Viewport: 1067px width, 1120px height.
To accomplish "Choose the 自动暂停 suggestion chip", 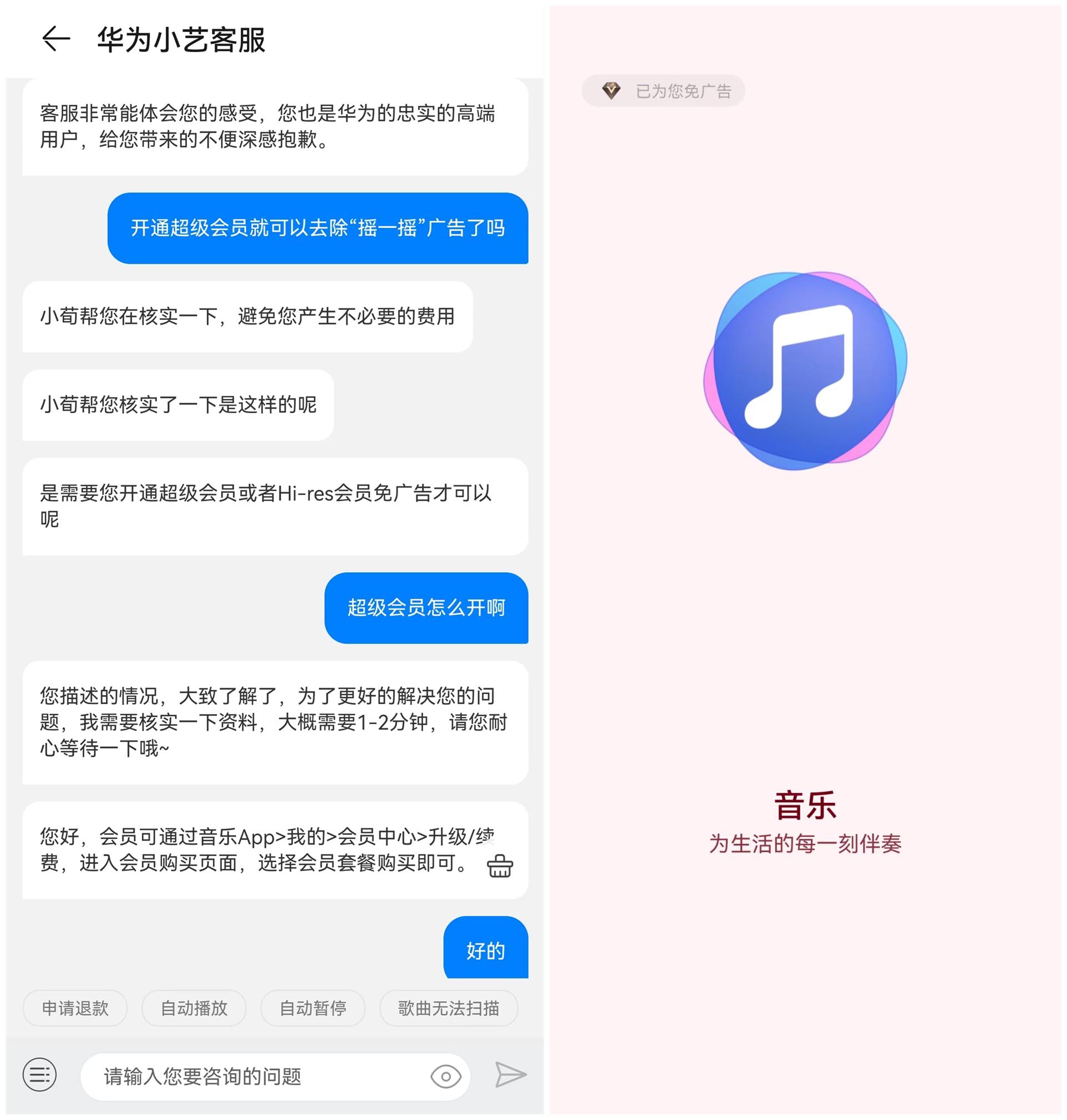I will [x=312, y=1008].
